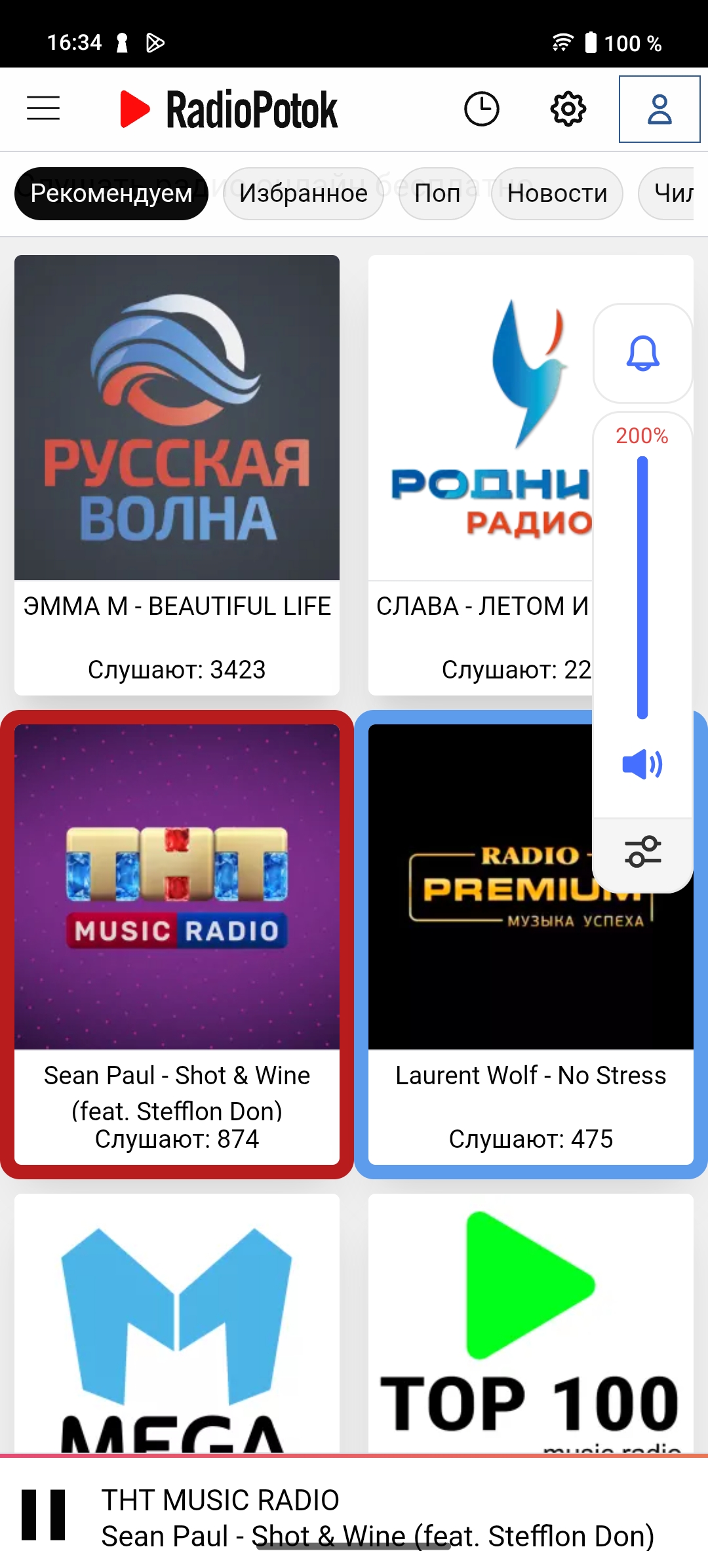Open the listening history clock

tap(482, 109)
